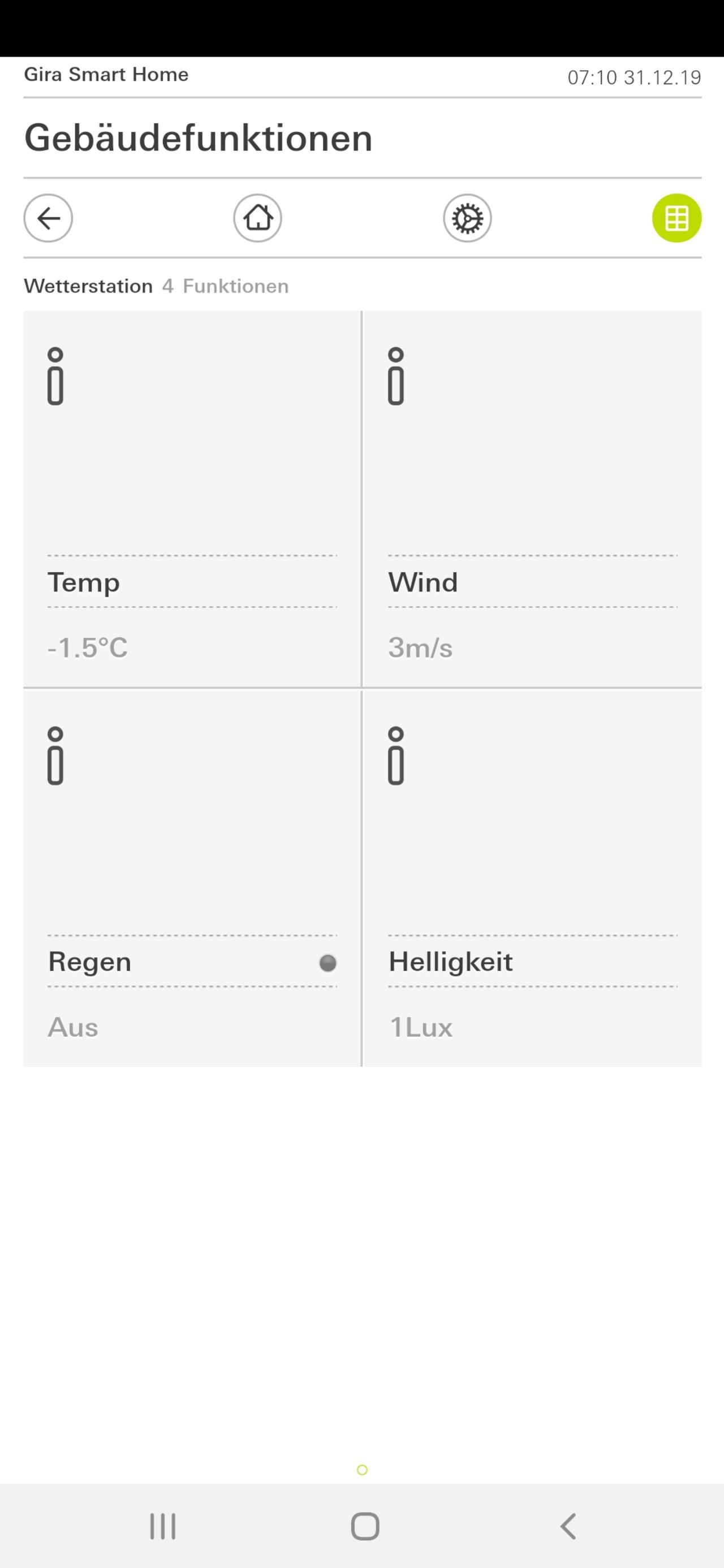Open the Wind tile
Image resolution: width=724 pixels, height=1568 pixels.
[x=532, y=499]
